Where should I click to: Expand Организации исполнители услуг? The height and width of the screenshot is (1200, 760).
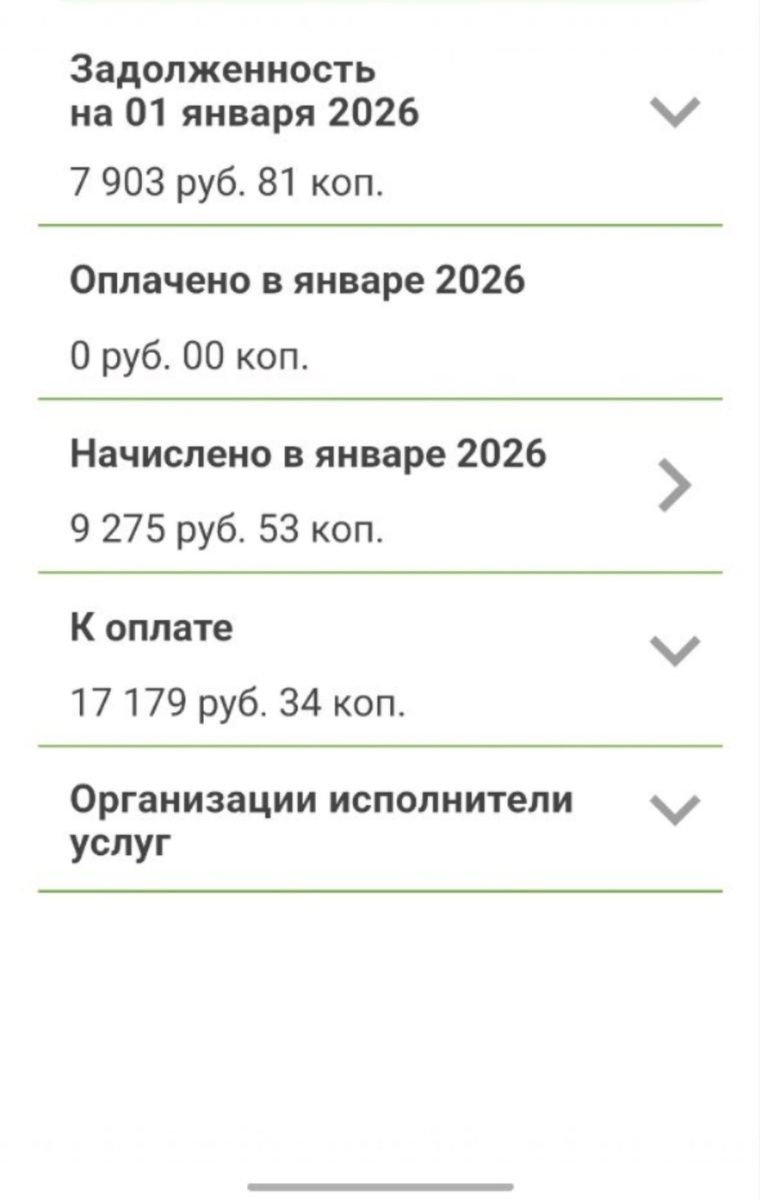click(x=675, y=809)
